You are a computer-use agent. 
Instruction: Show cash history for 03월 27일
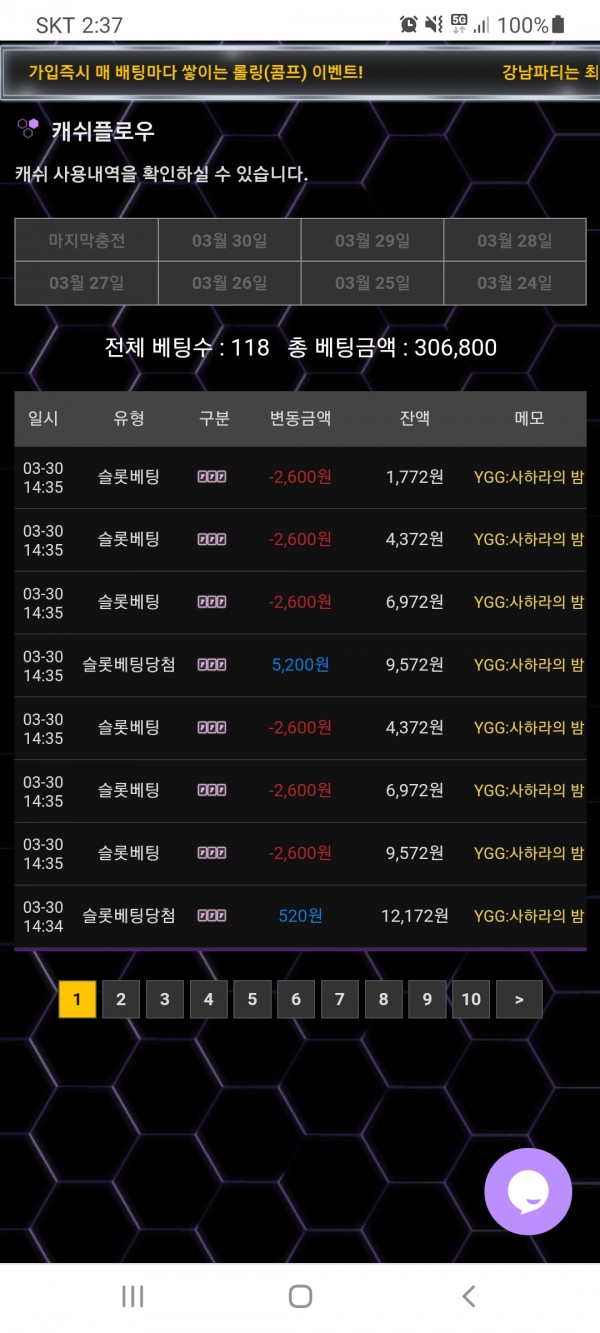[x=87, y=283]
